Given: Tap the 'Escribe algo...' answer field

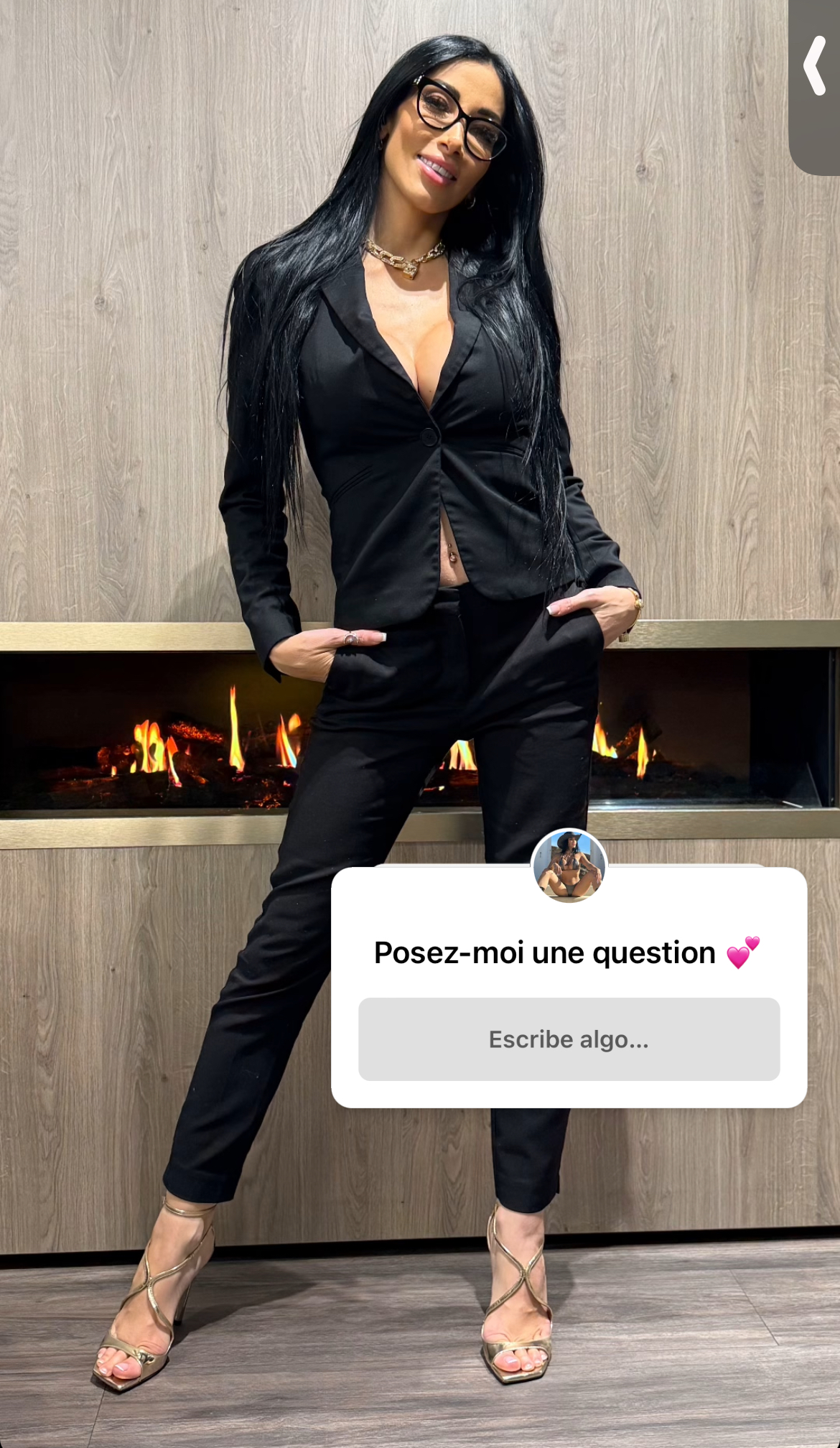Looking at the screenshot, I should tap(569, 1039).
